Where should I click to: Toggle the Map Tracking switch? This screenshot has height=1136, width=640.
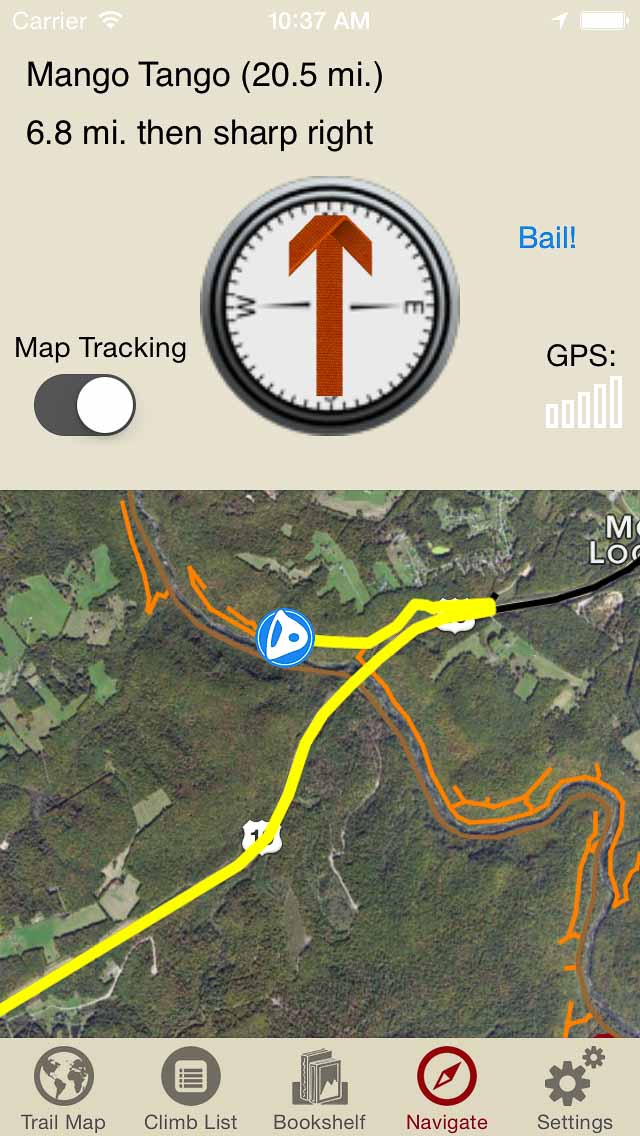pos(85,405)
